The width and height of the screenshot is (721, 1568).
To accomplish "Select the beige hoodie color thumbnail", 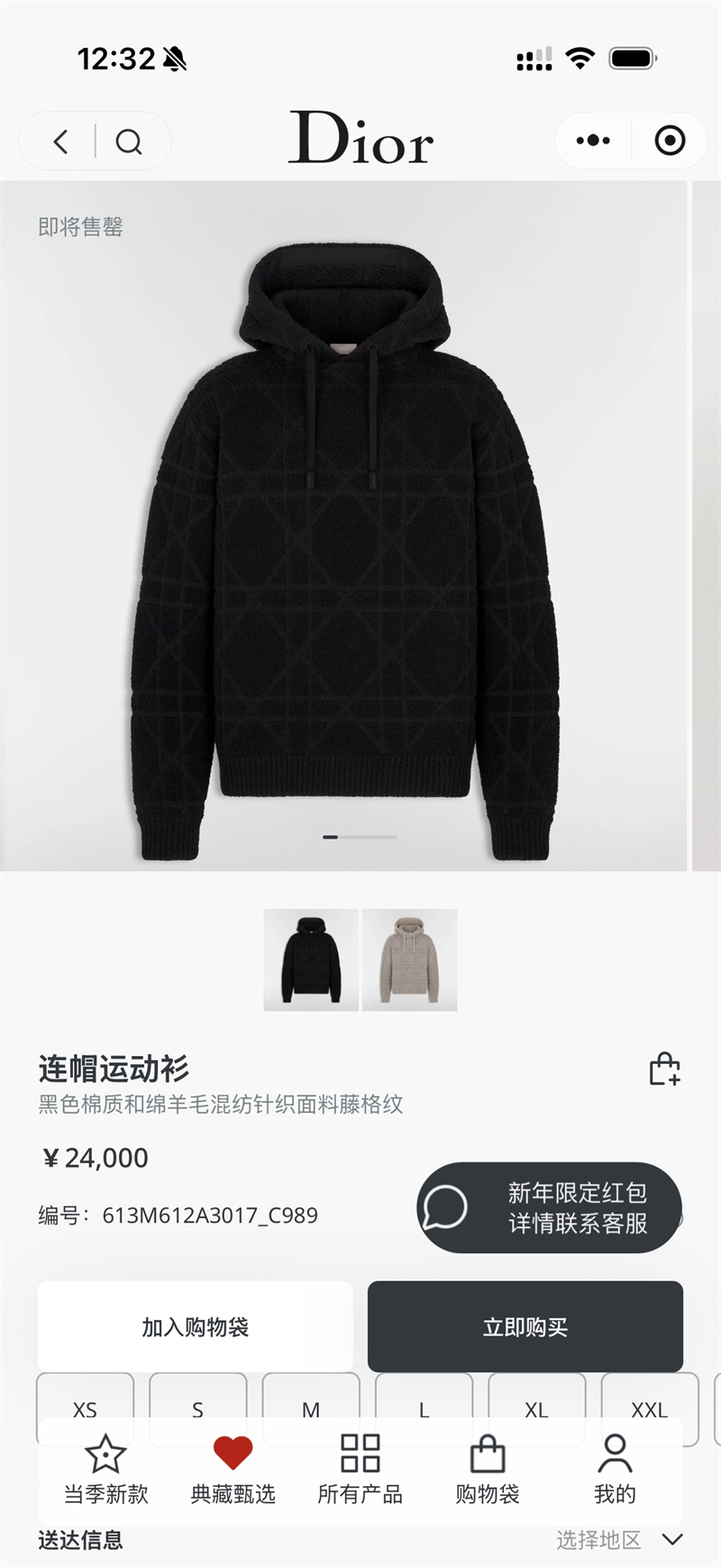I will (410, 959).
